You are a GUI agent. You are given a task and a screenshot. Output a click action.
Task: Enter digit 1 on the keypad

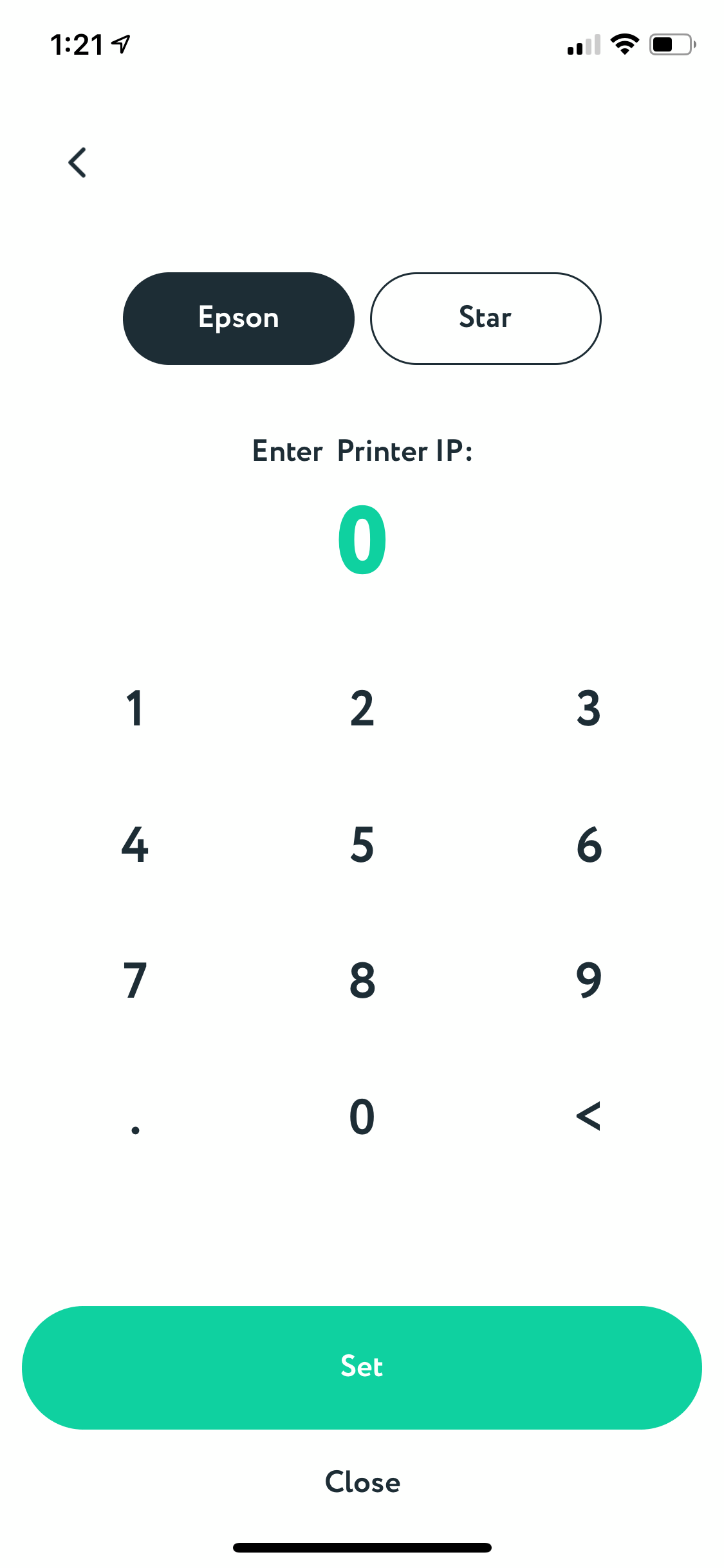135,709
